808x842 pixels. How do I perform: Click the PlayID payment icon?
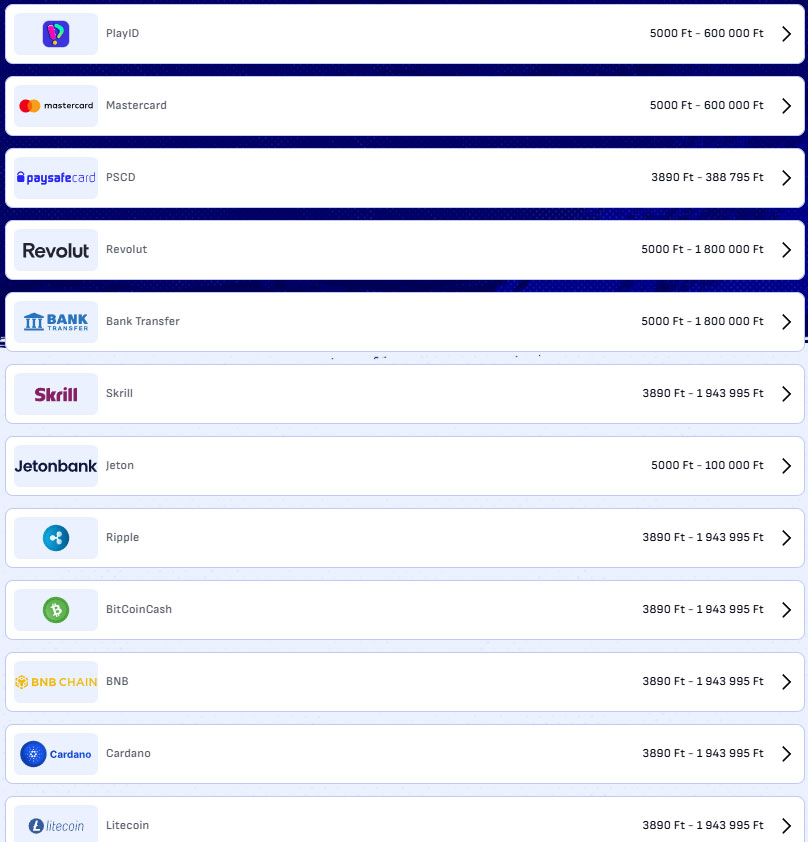click(x=55, y=33)
